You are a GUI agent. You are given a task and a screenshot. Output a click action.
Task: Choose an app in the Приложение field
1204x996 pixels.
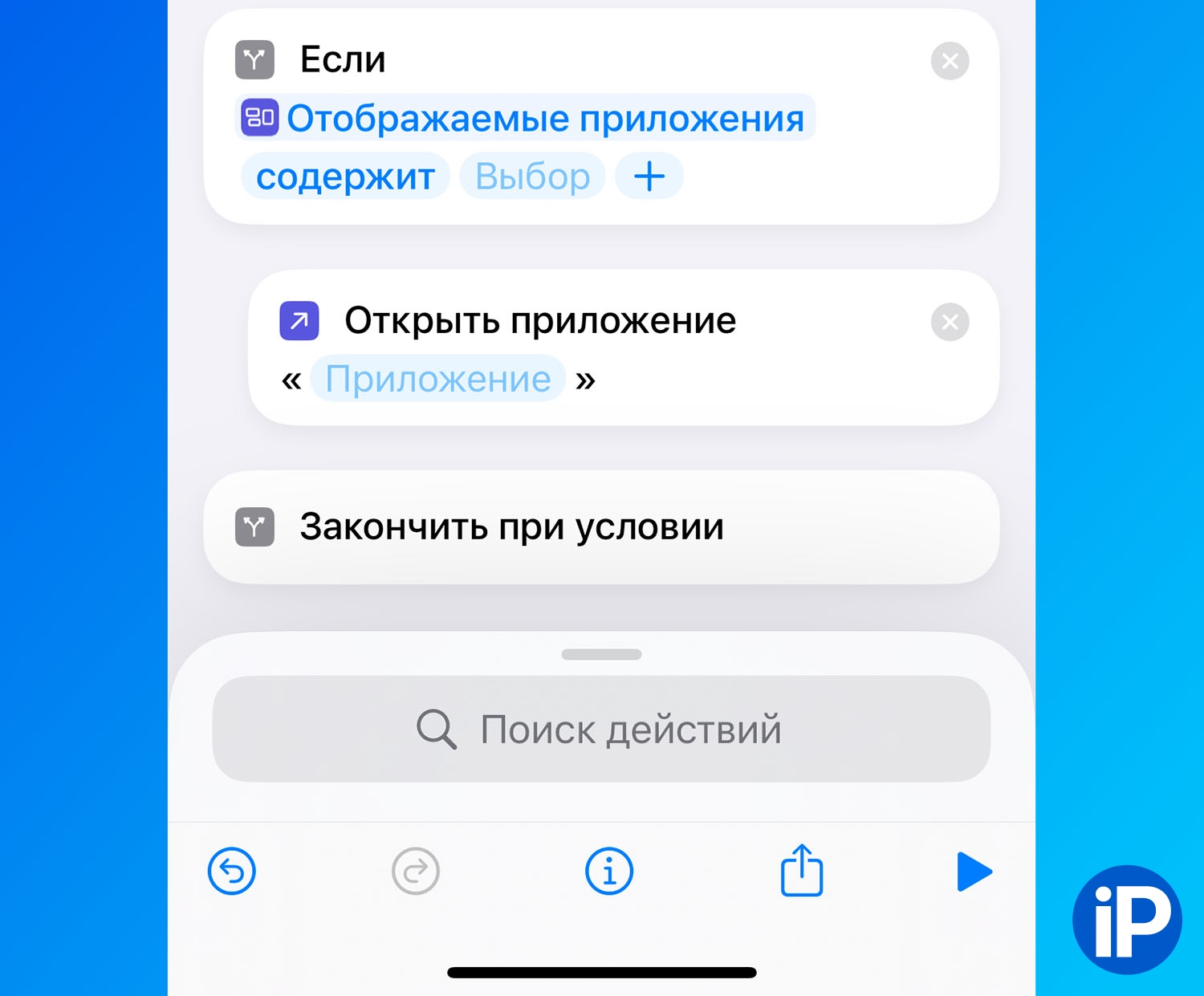tap(438, 379)
